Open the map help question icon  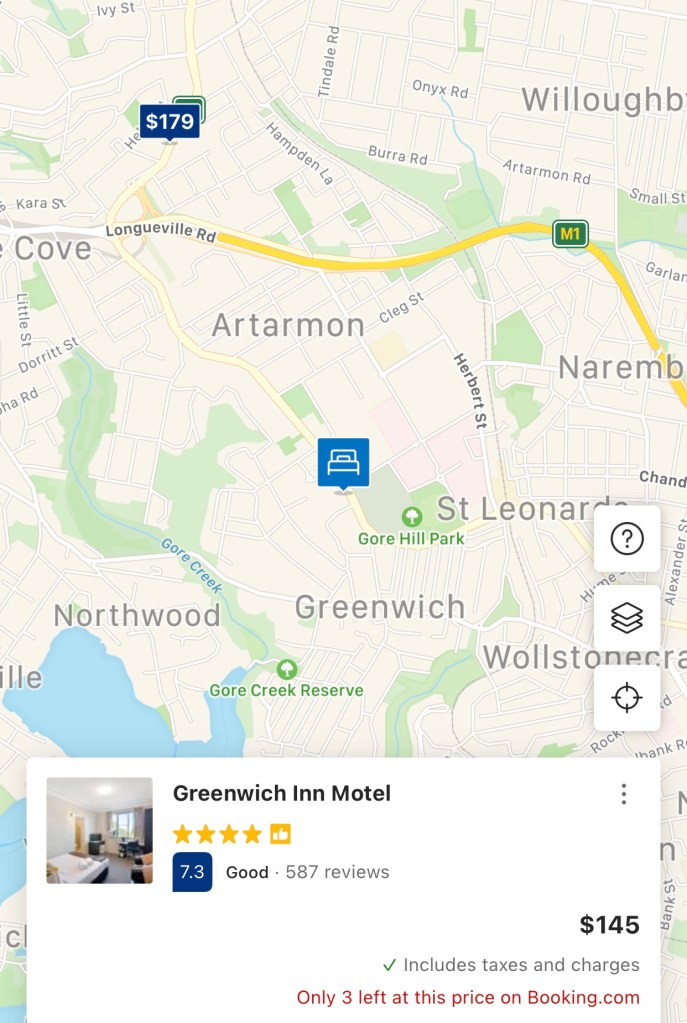[627, 539]
